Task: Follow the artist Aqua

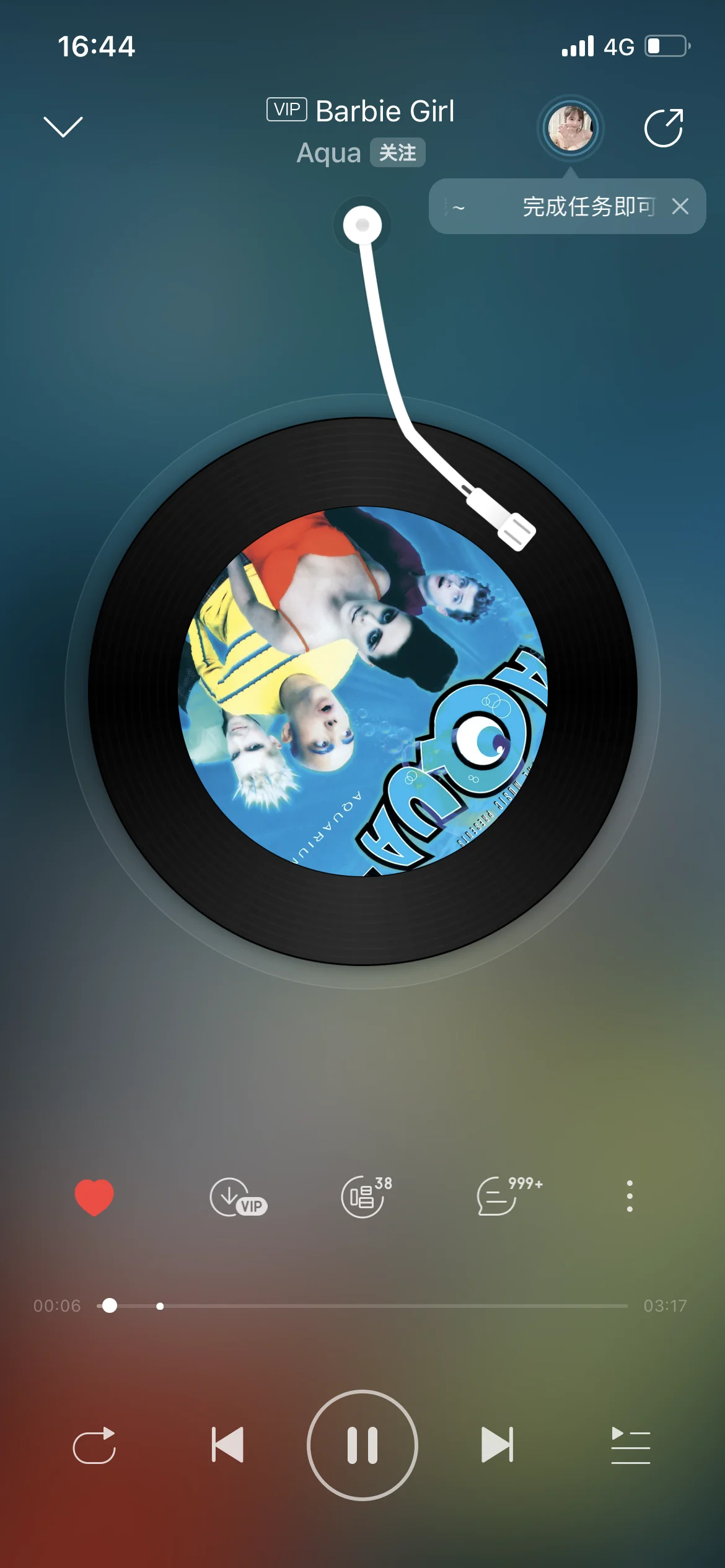Action: pyautogui.click(x=397, y=152)
